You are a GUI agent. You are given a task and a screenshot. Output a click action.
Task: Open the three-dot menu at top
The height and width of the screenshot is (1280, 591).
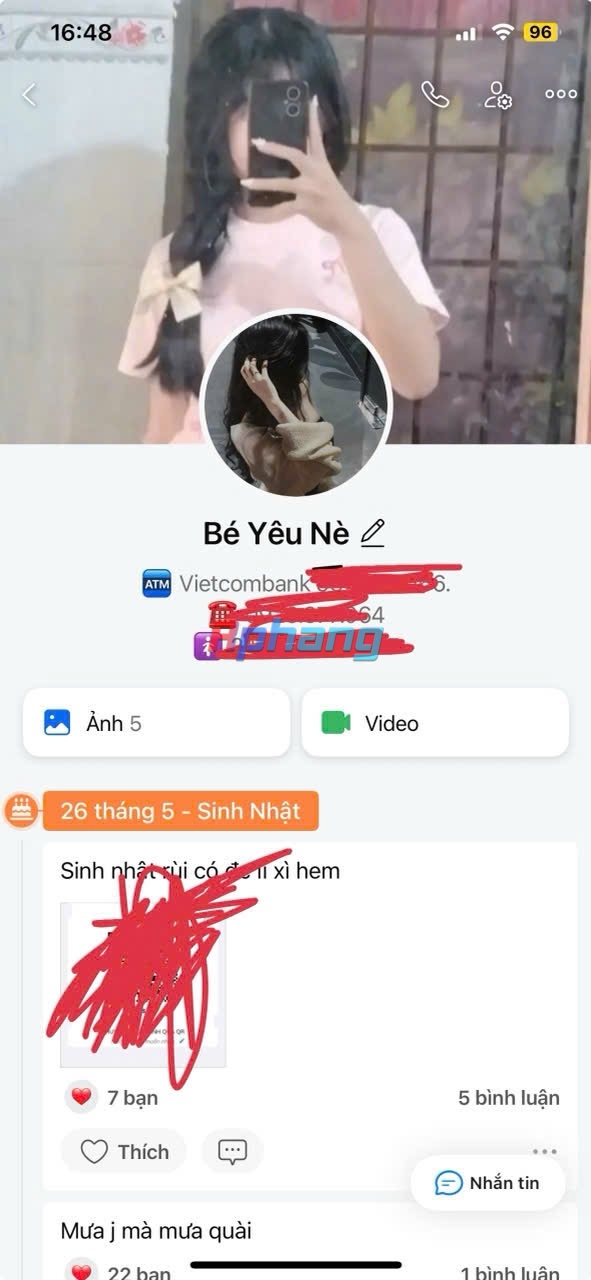[561, 94]
